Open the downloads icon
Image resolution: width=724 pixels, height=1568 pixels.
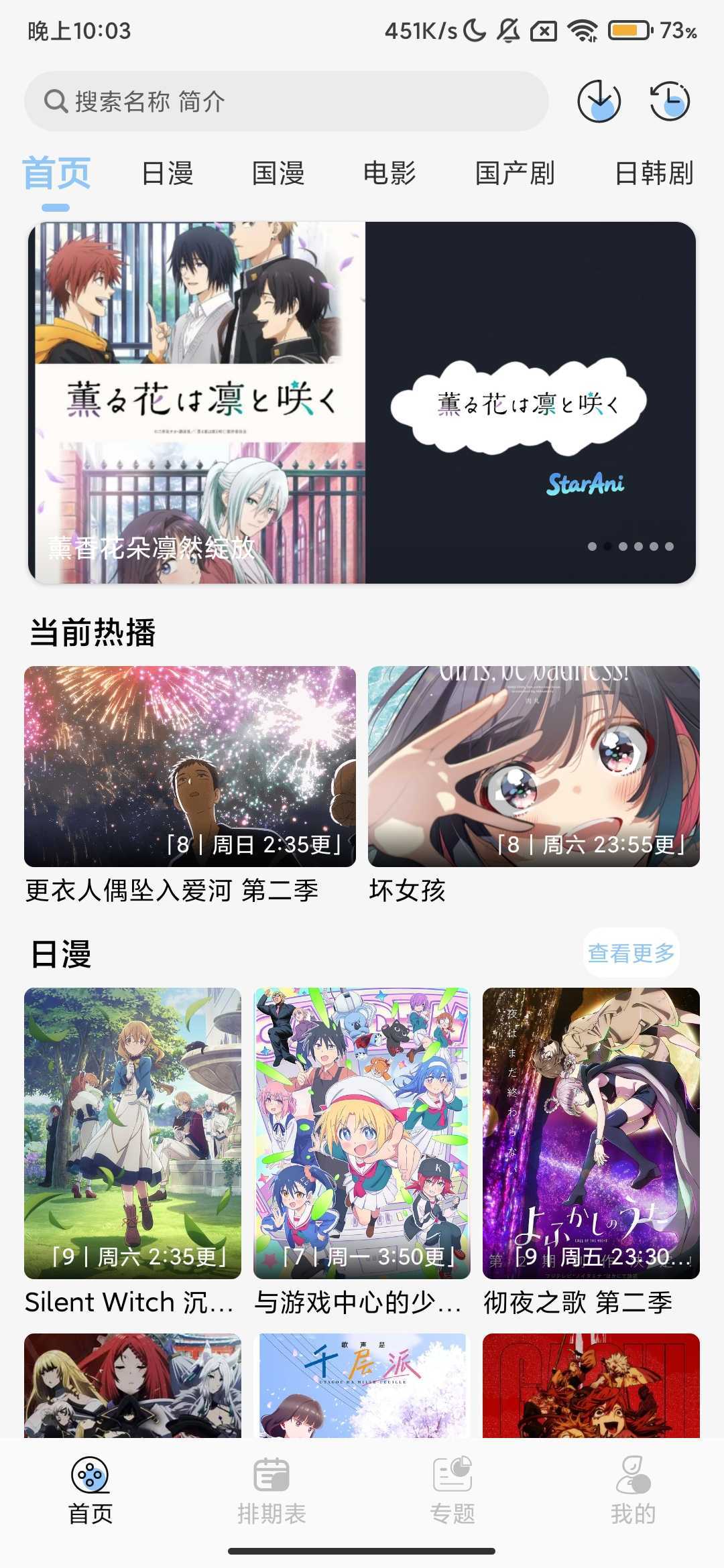pos(599,101)
